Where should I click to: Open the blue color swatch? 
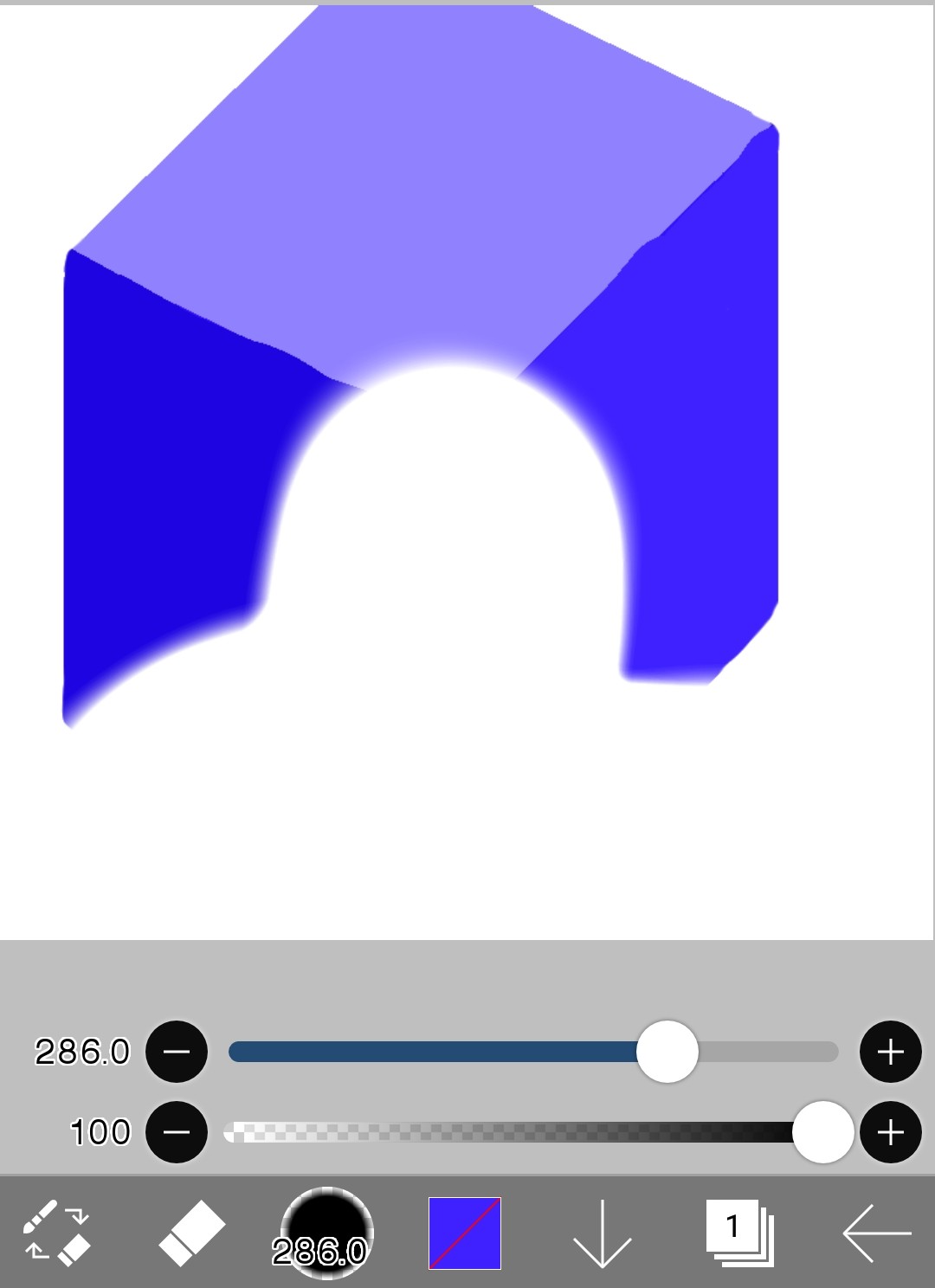(x=465, y=1233)
